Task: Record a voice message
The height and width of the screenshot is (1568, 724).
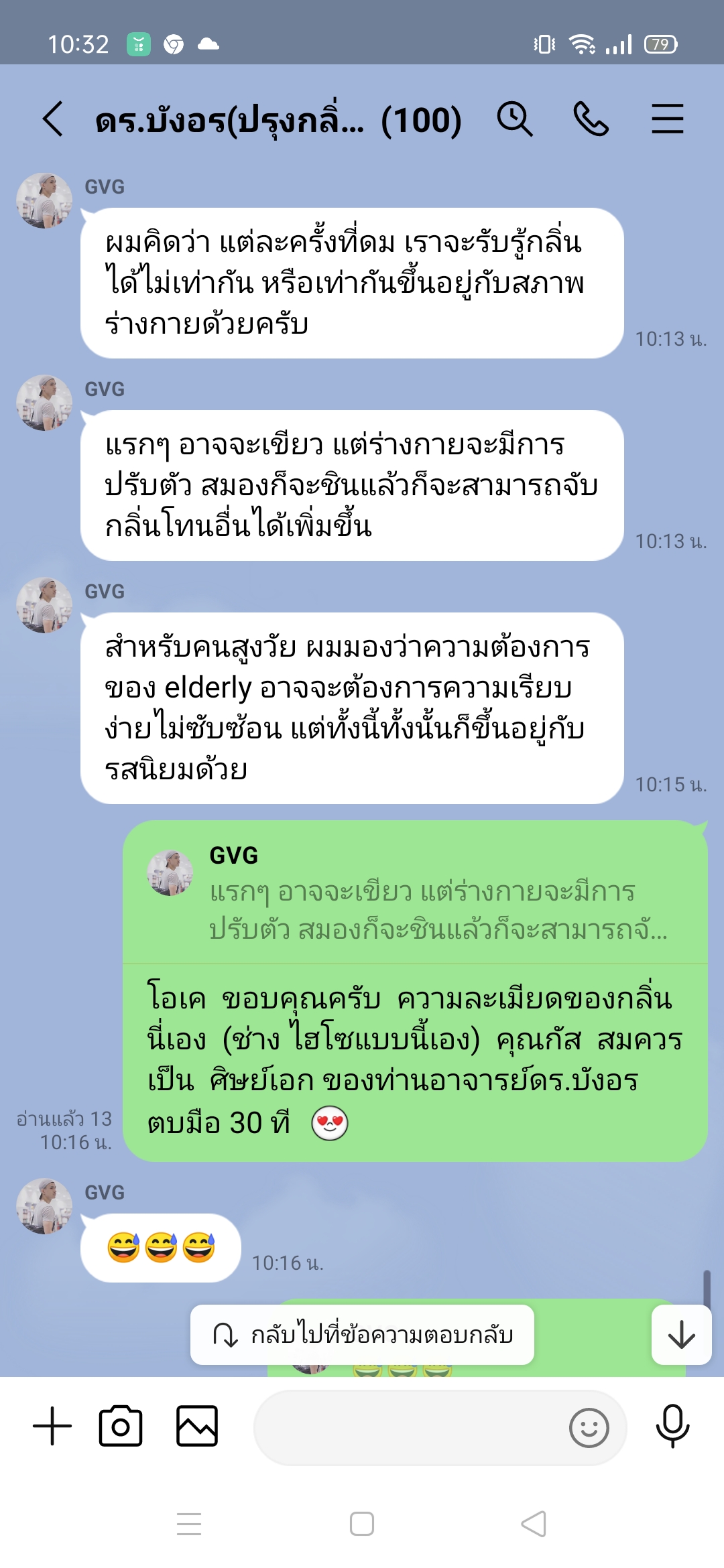Action: (672, 1426)
